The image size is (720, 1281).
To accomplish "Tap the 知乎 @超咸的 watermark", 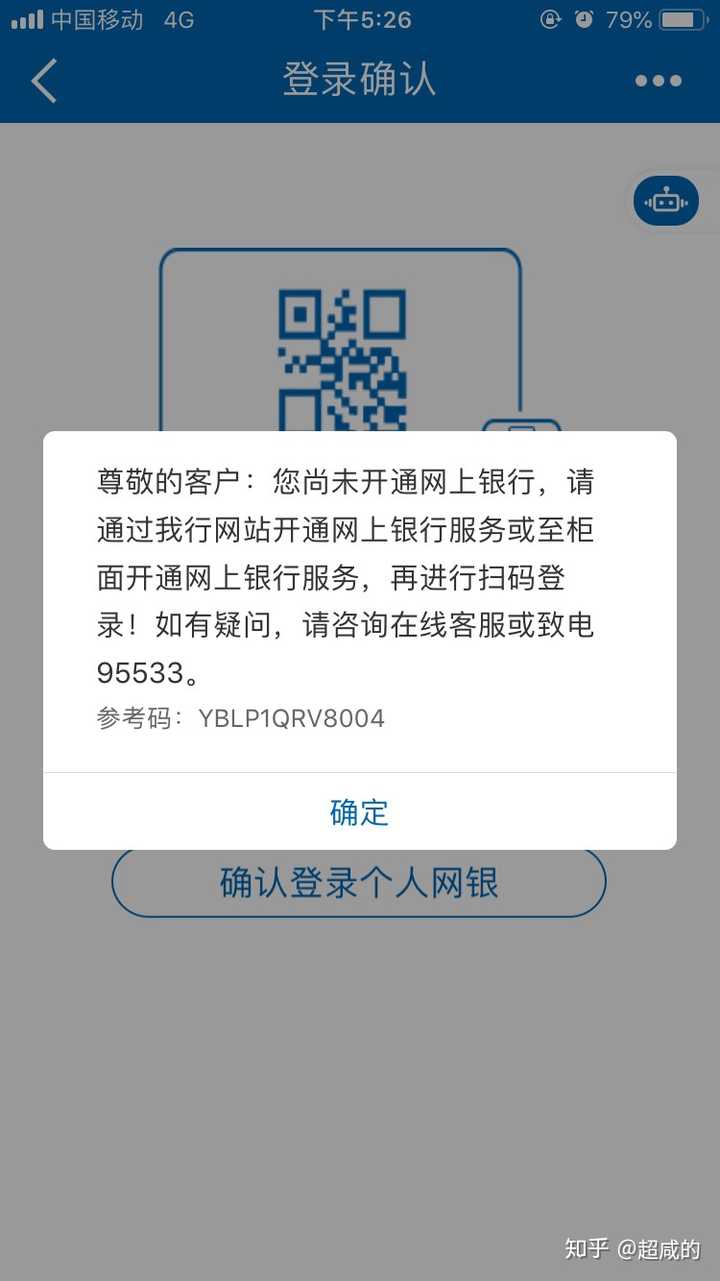I will click(x=630, y=1248).
